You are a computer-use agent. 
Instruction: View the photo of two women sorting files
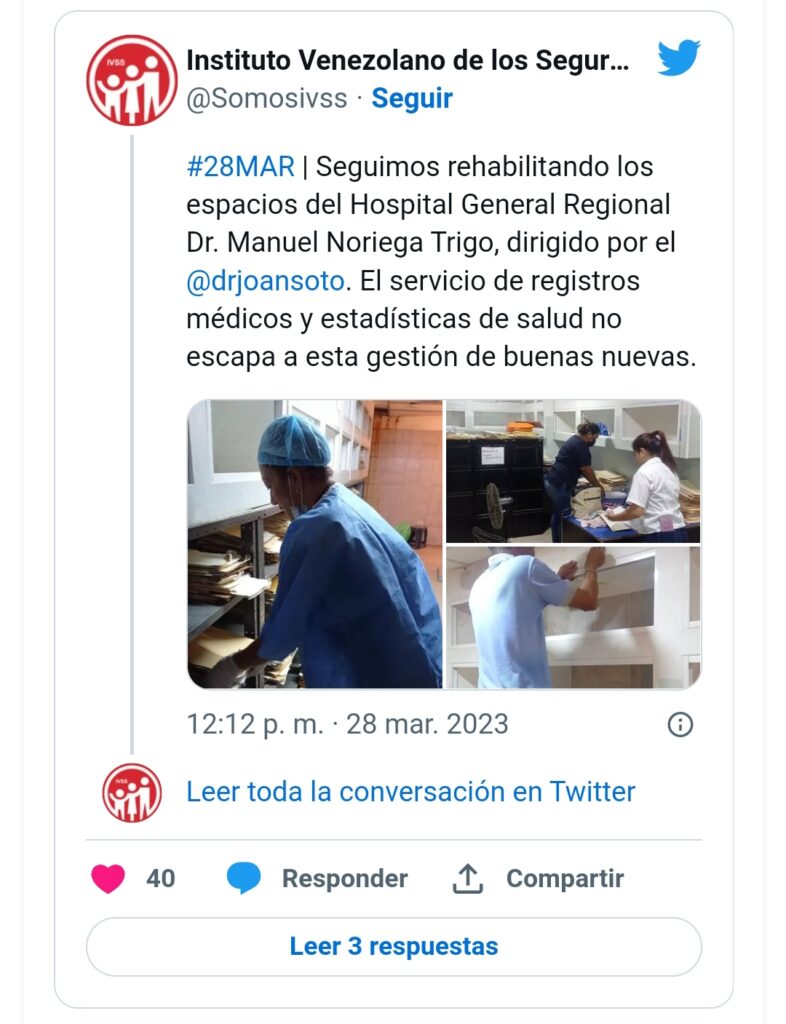tap(573, 470)
